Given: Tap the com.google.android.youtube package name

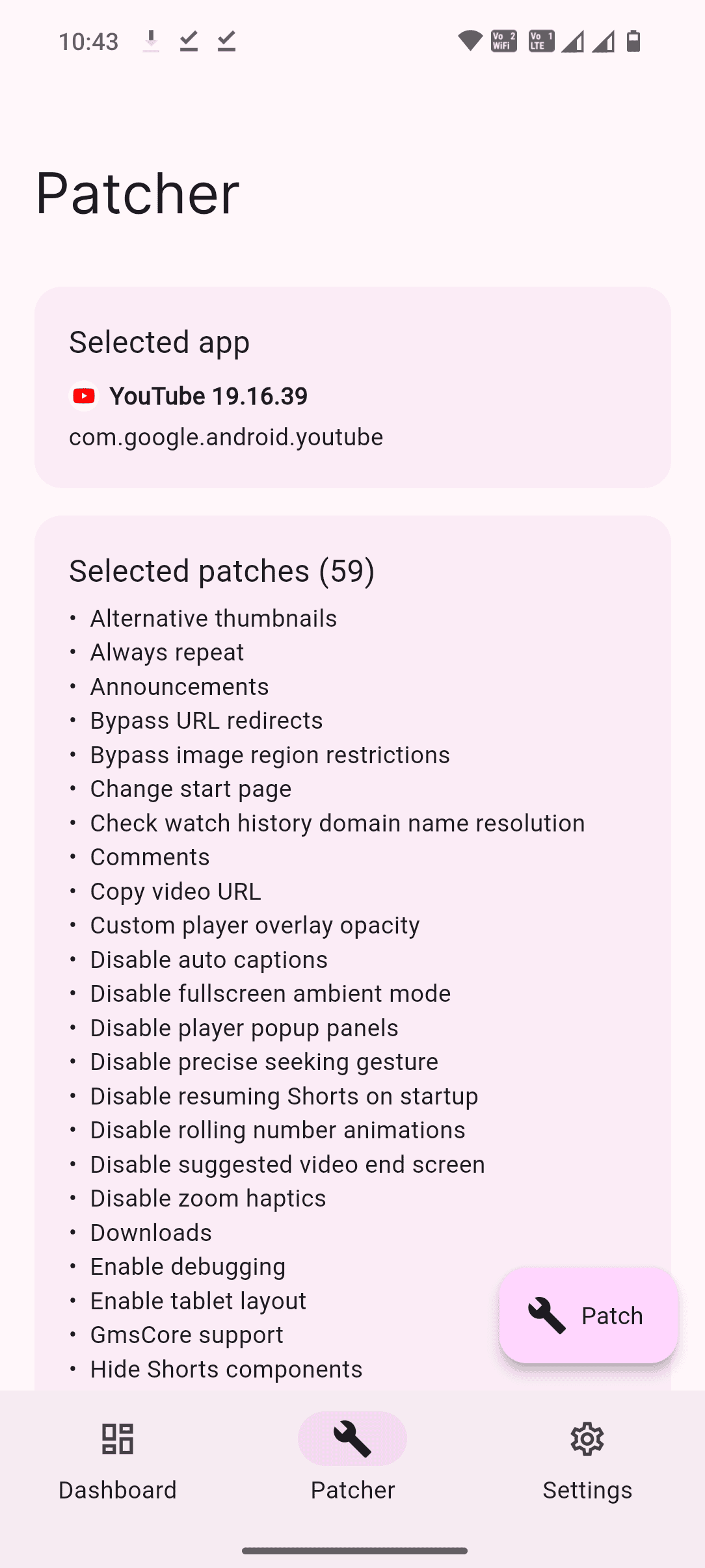Looking at the screenshot, I should (226, 436).
